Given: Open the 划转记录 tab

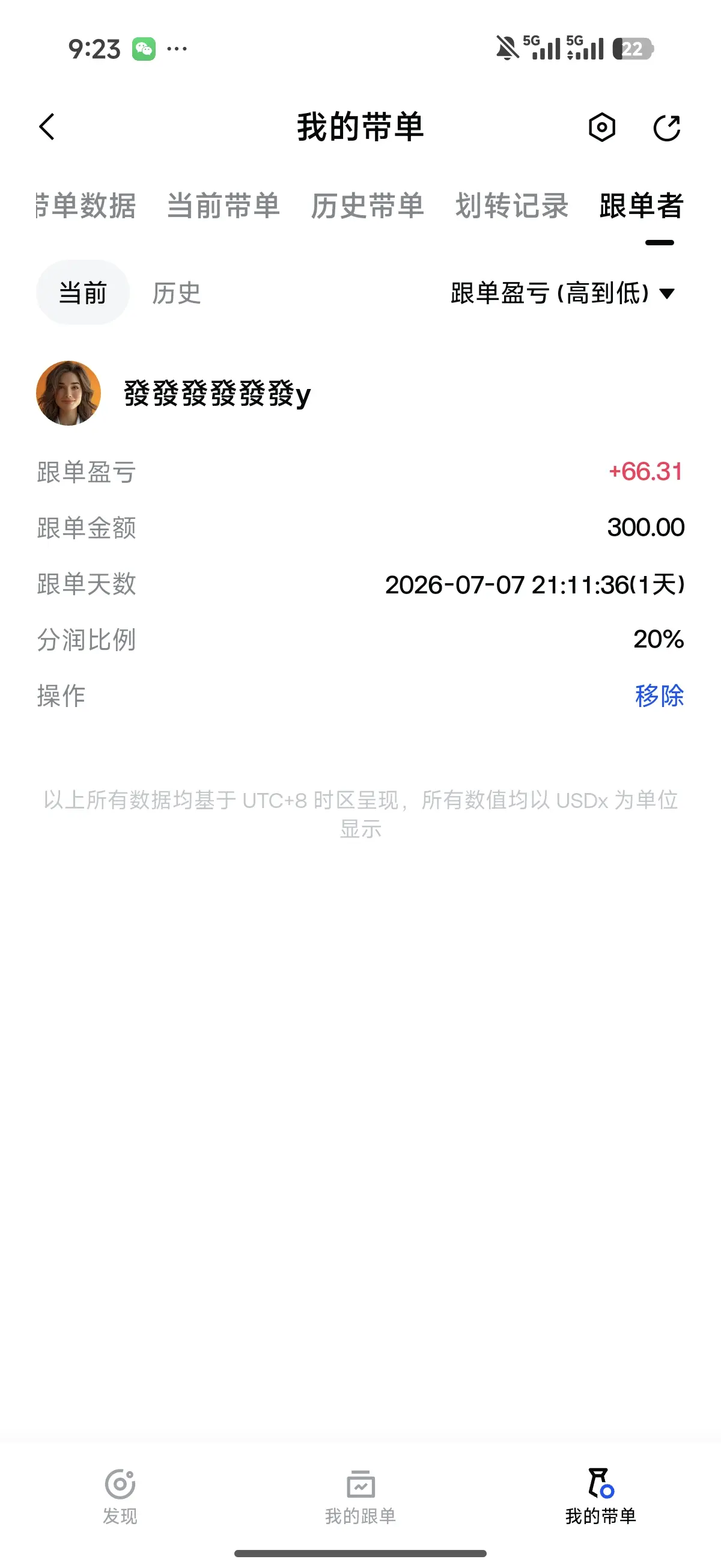Looking at the screenshot, I should [x=512, y=206].
